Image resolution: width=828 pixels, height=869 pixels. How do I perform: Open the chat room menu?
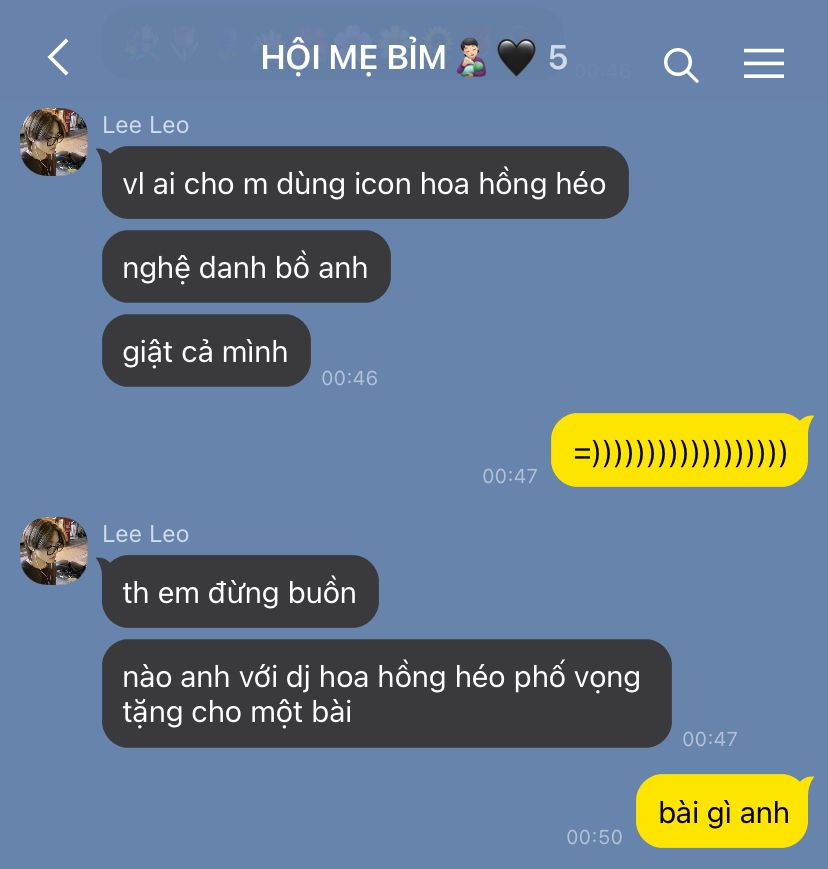pos(763,64)
